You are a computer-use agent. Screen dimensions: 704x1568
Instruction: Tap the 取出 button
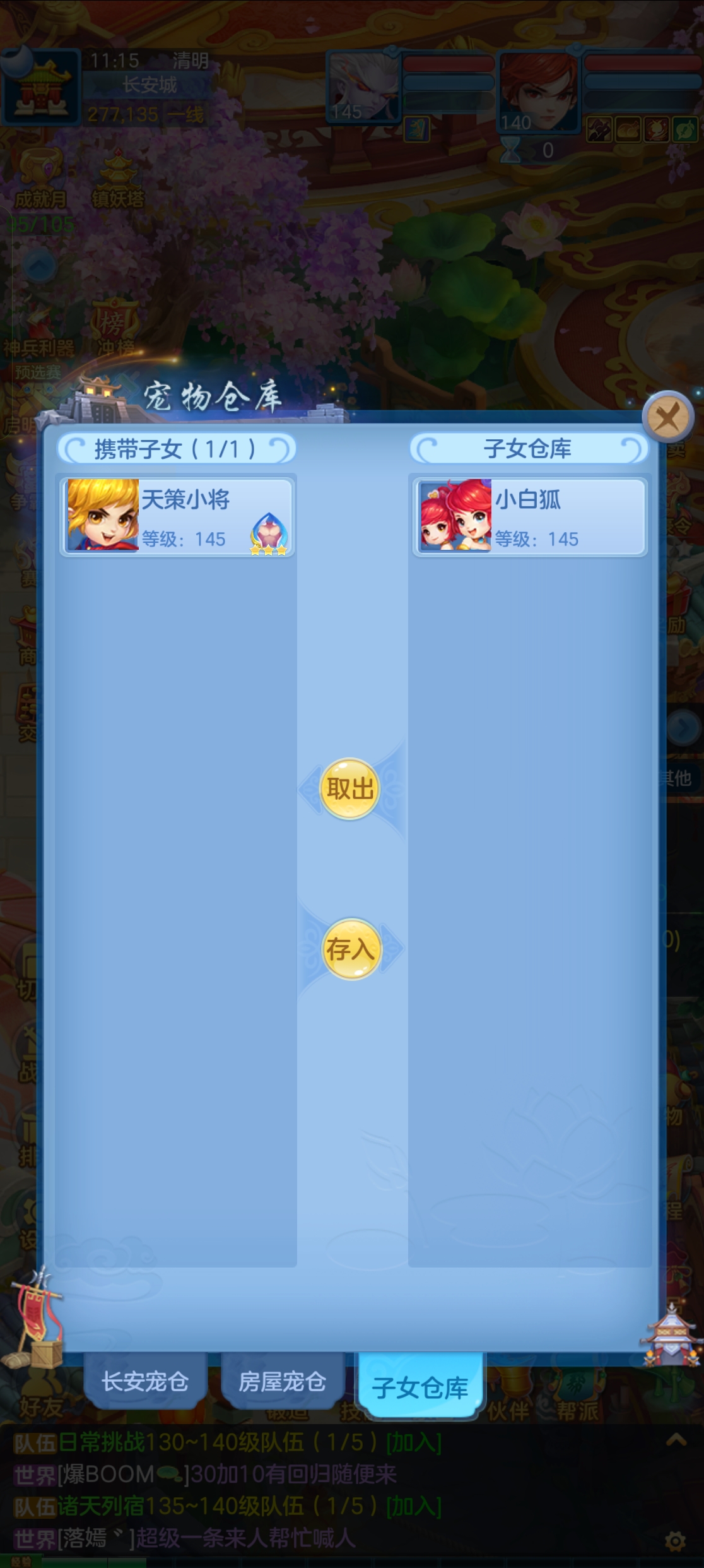[x=350, y=788]
